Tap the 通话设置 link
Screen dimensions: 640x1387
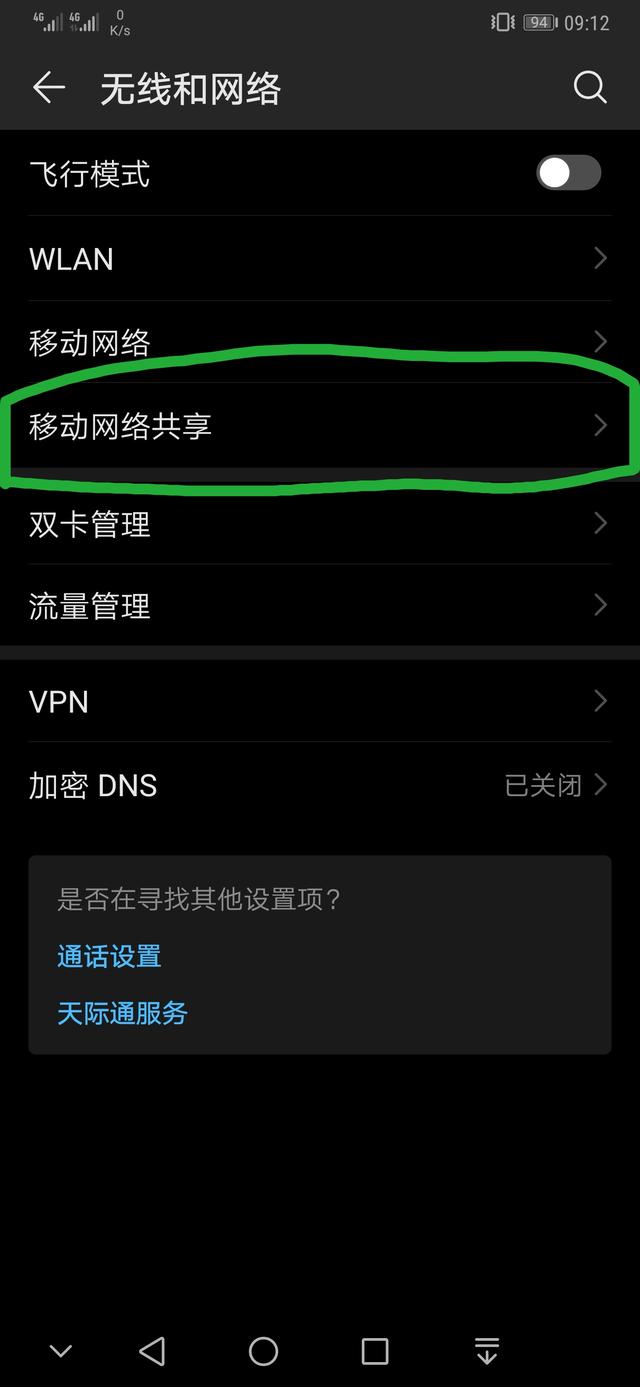(109, 956)
